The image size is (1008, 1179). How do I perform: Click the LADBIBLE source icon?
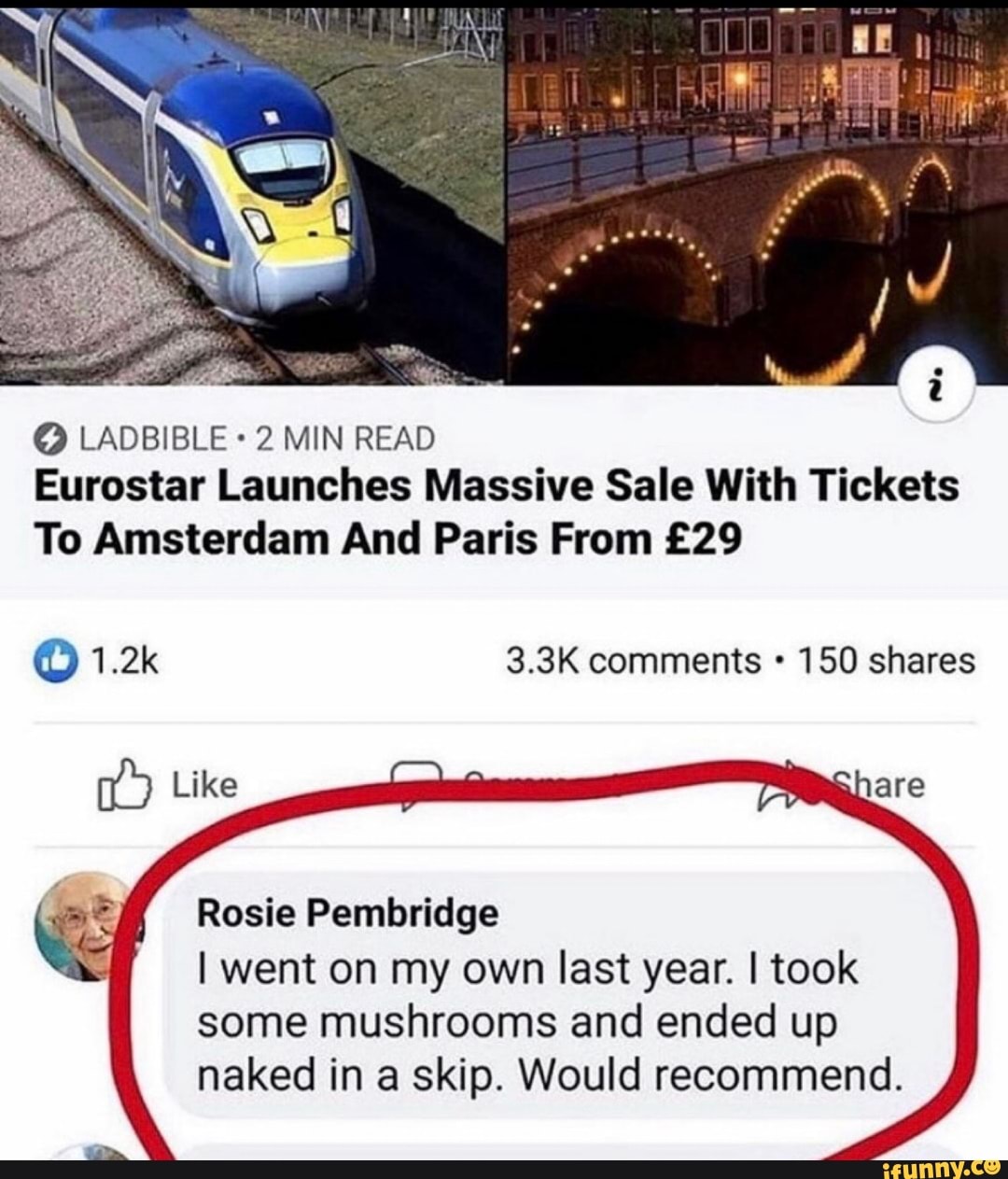pos(49,438)
